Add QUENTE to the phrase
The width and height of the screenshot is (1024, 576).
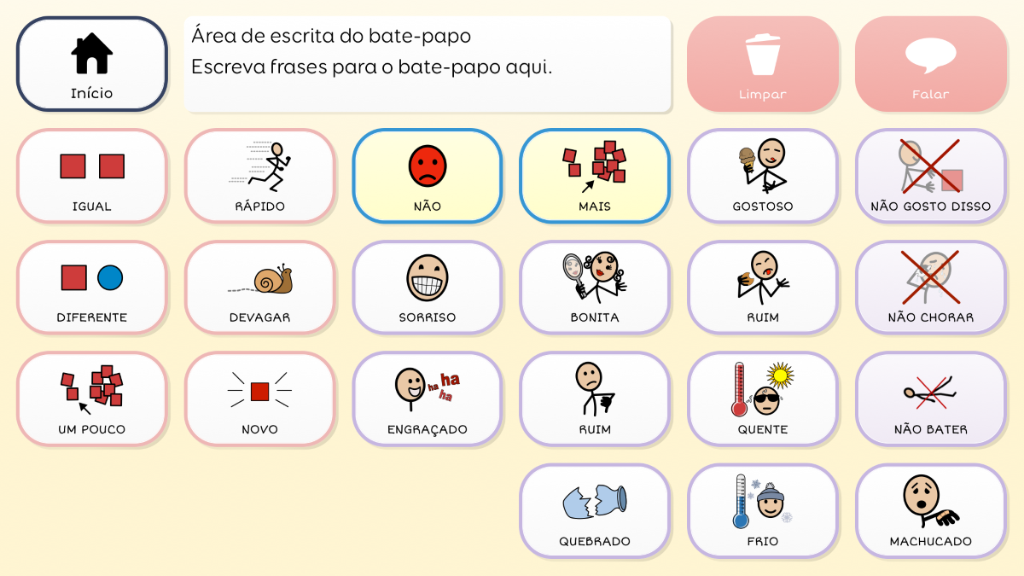(x=762, y=399)
